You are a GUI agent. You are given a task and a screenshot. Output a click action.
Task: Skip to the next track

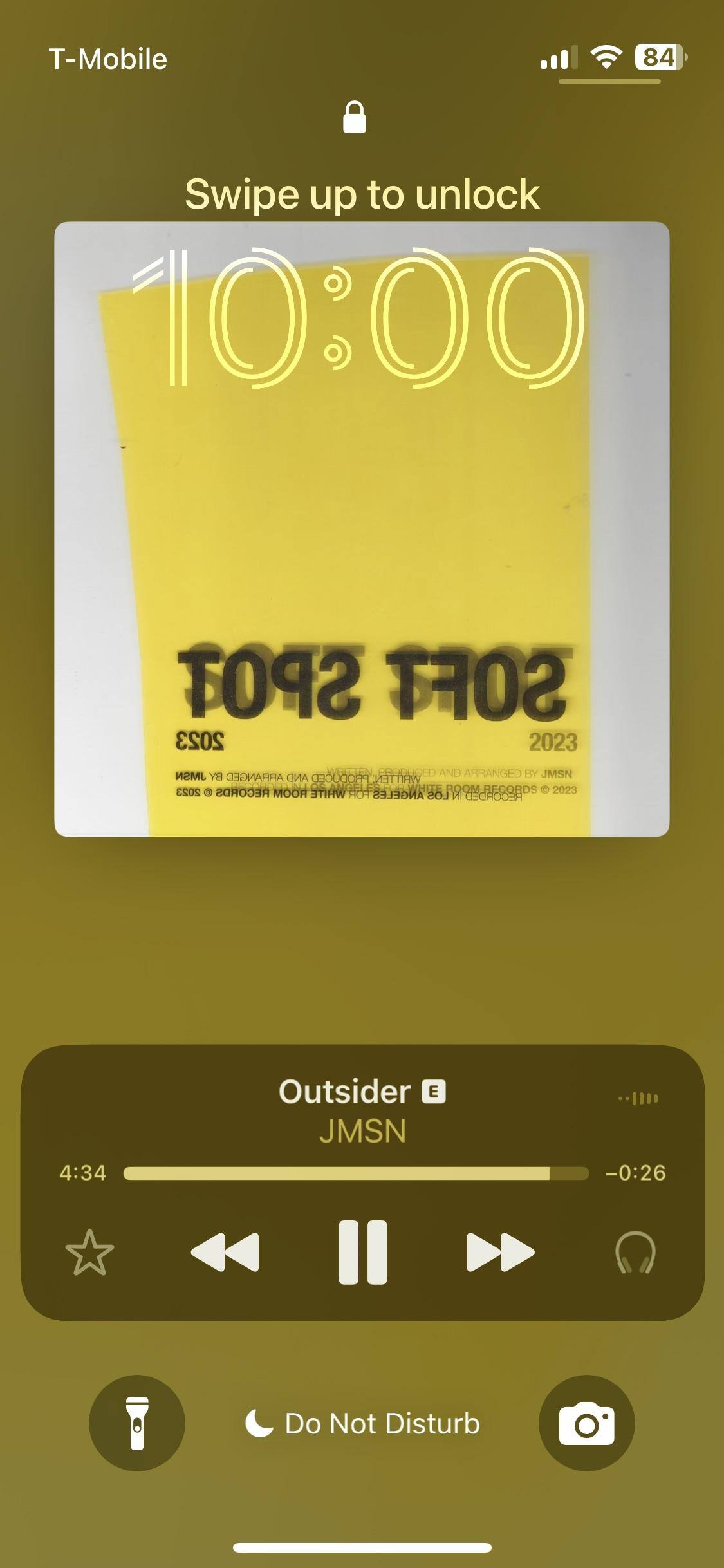pos(500,1252)
